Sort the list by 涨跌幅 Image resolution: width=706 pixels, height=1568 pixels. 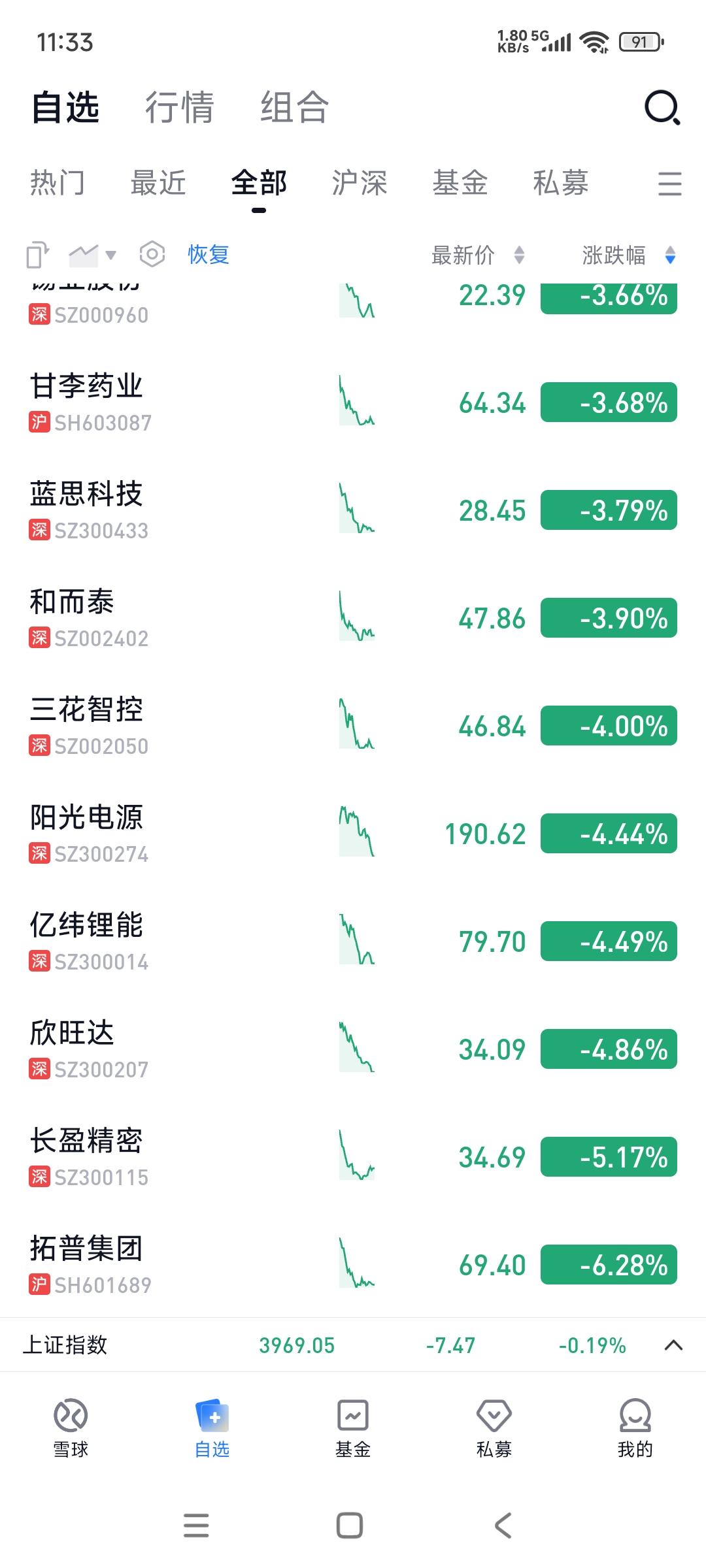[628, 255]
